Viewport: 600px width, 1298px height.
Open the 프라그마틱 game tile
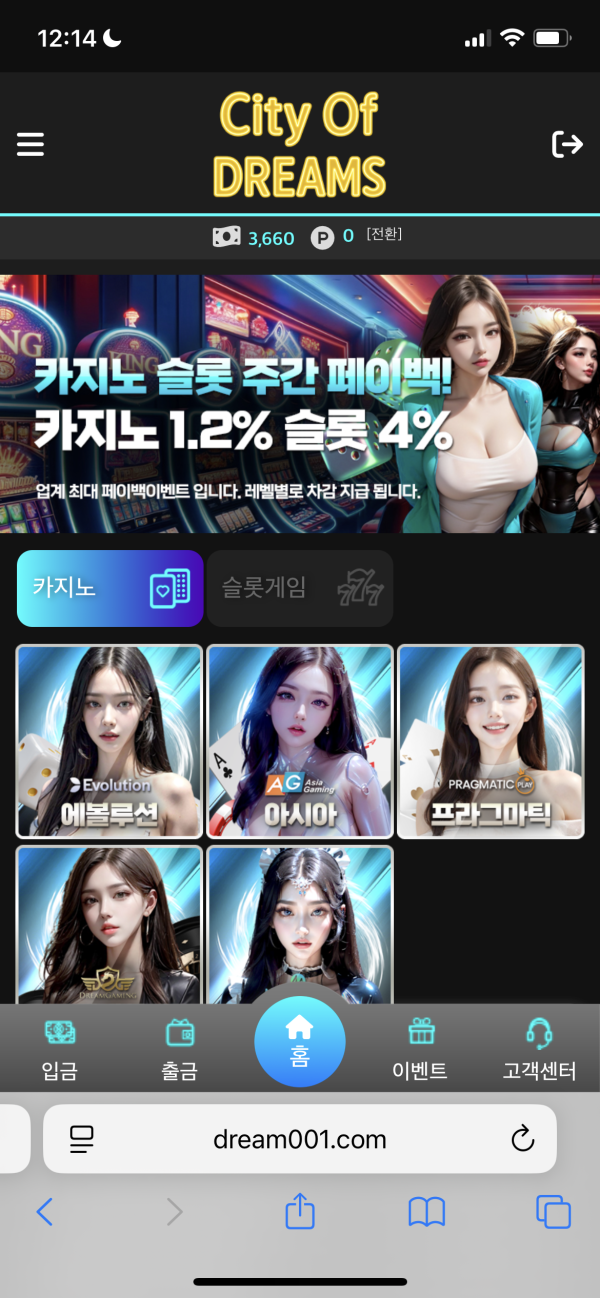click(x=490, y=741)
